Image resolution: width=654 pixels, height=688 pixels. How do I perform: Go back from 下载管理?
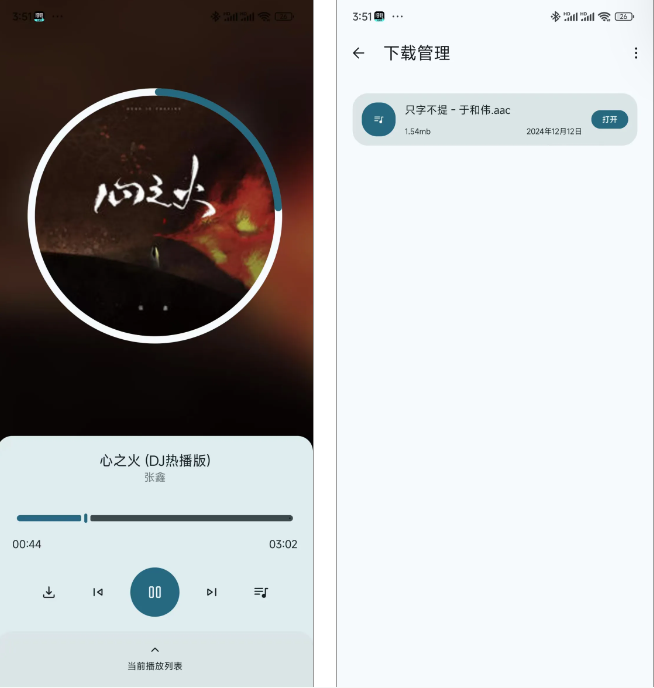[x=359, y=53]
